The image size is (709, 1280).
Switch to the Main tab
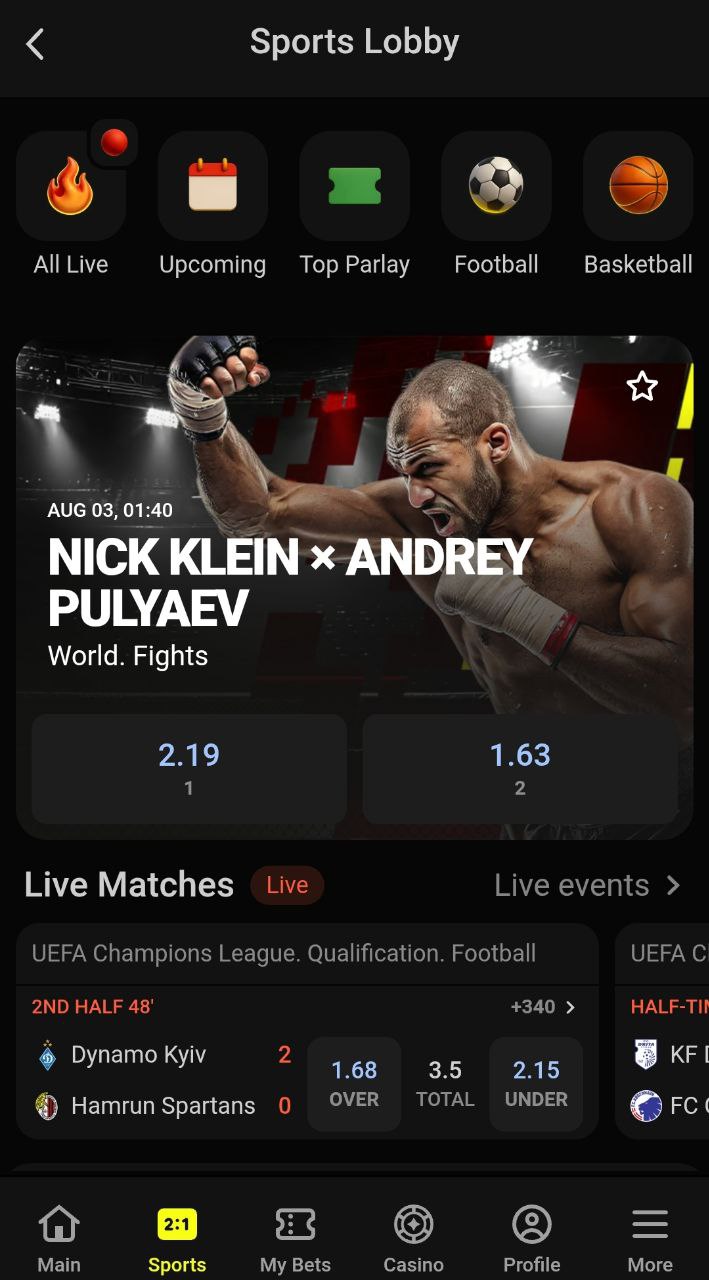(59, 1238)
